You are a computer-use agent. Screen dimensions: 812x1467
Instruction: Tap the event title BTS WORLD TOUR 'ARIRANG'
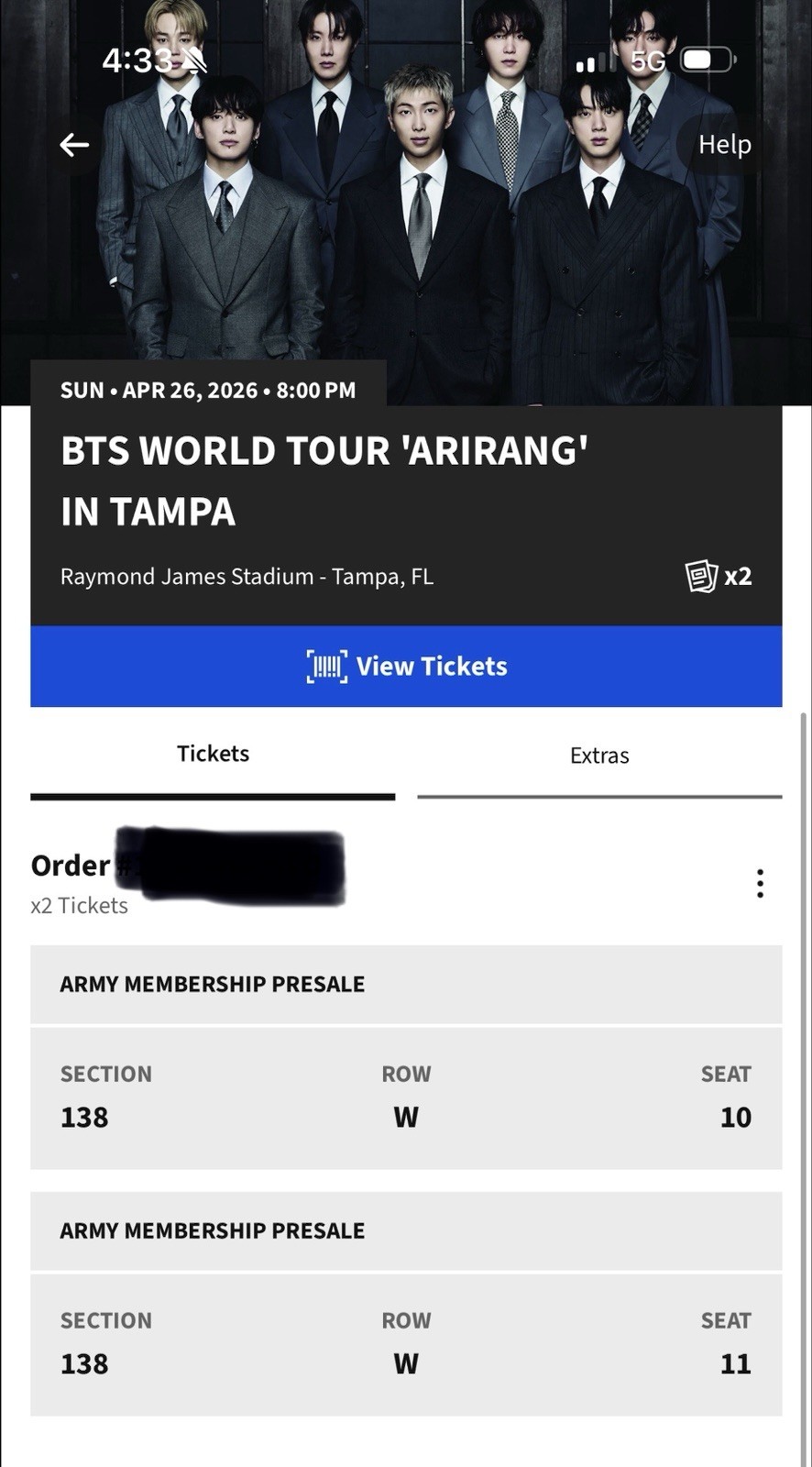pos(324,450)
